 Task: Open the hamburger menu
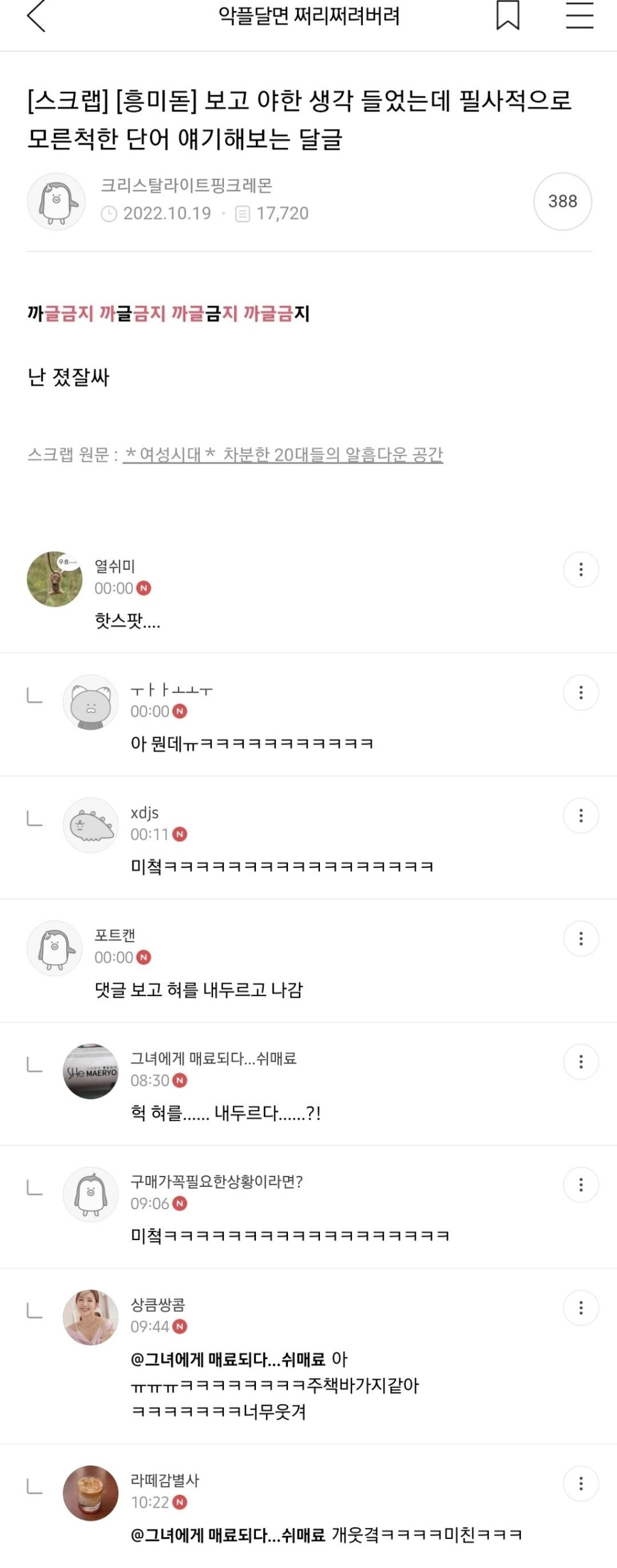point(579,15)
